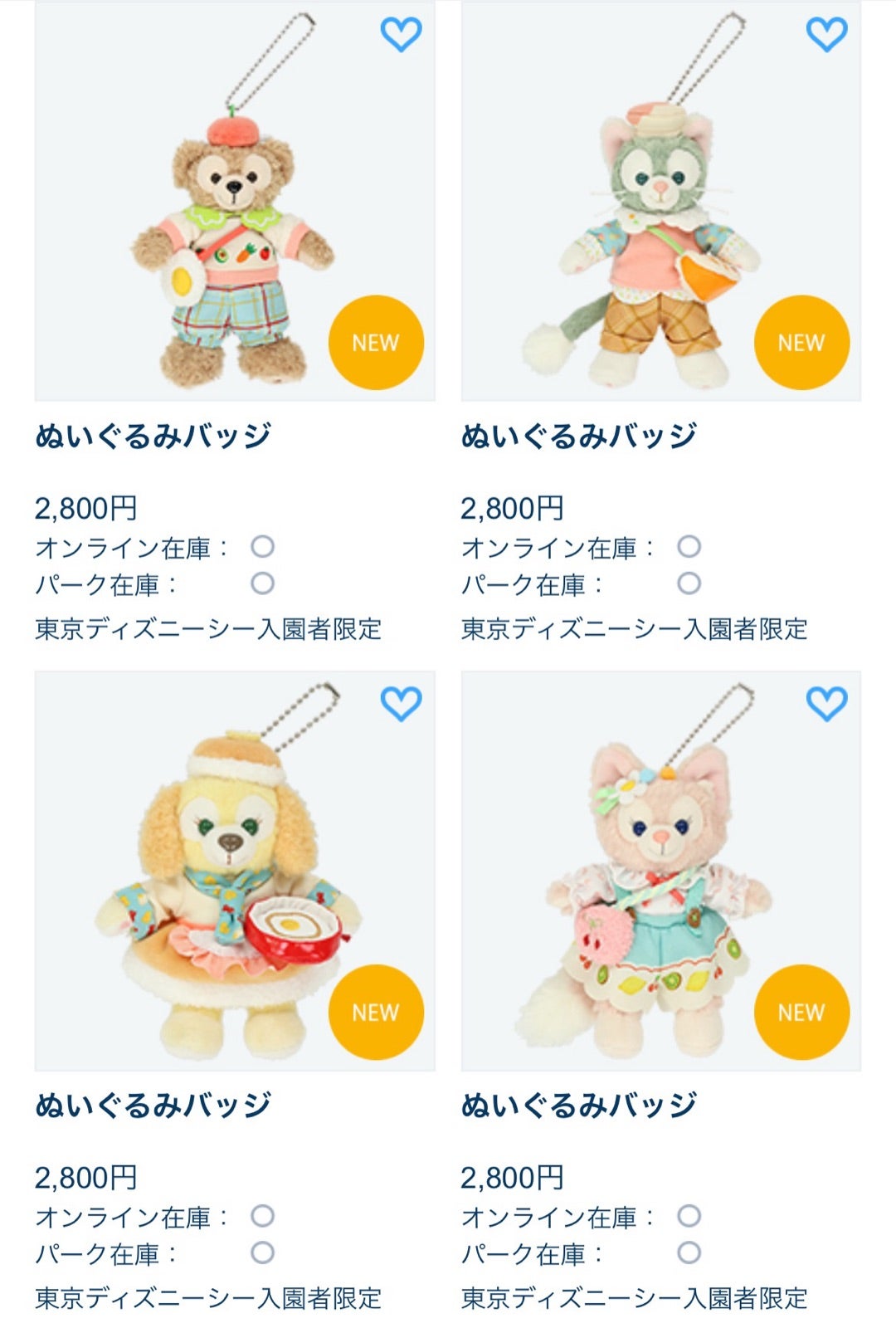896x1323 pixels.
Task: Toggle the park stock indicator for Gelatoni badge
Action: (x=687, y=583)
